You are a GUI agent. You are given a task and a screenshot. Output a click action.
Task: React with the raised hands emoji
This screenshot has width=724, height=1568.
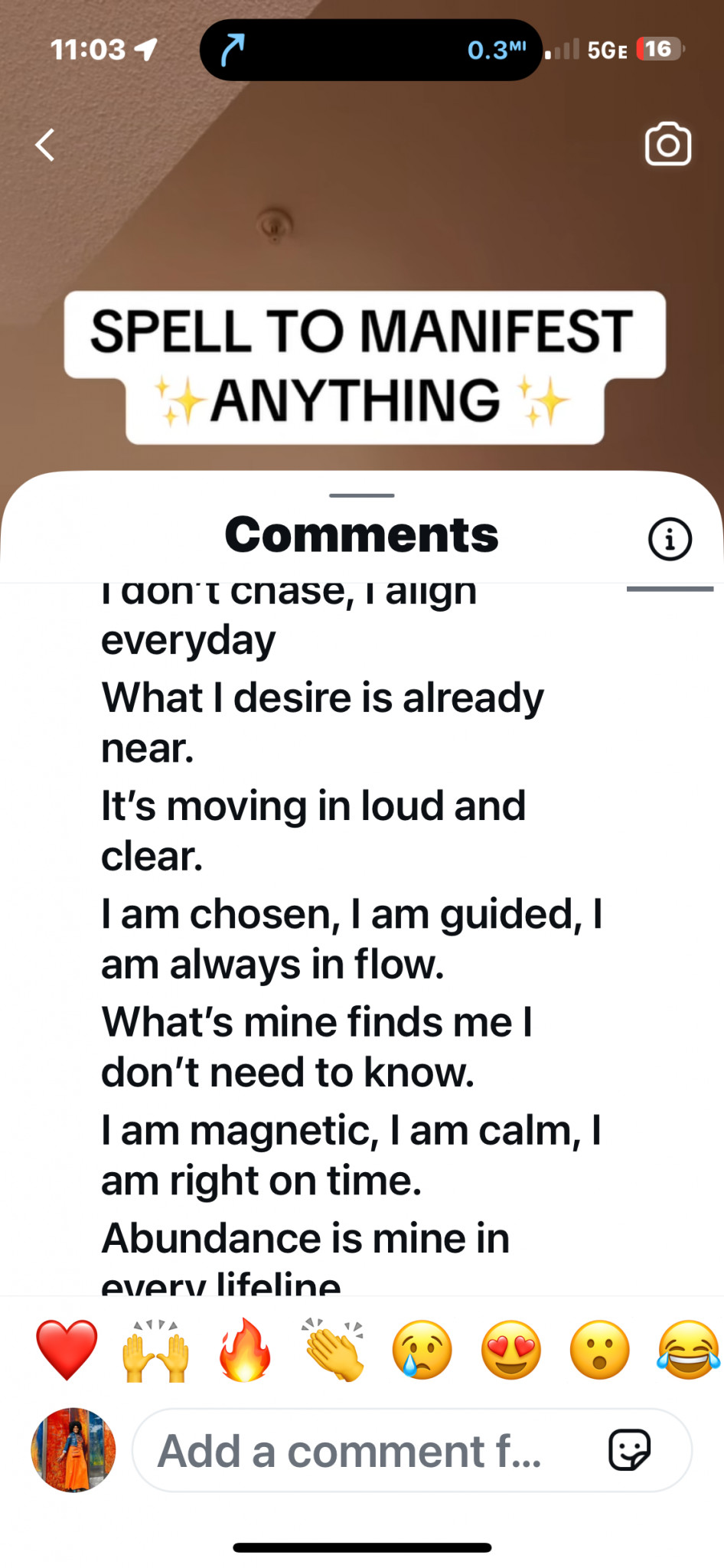pyautogui.click(x=155, y=1350)
